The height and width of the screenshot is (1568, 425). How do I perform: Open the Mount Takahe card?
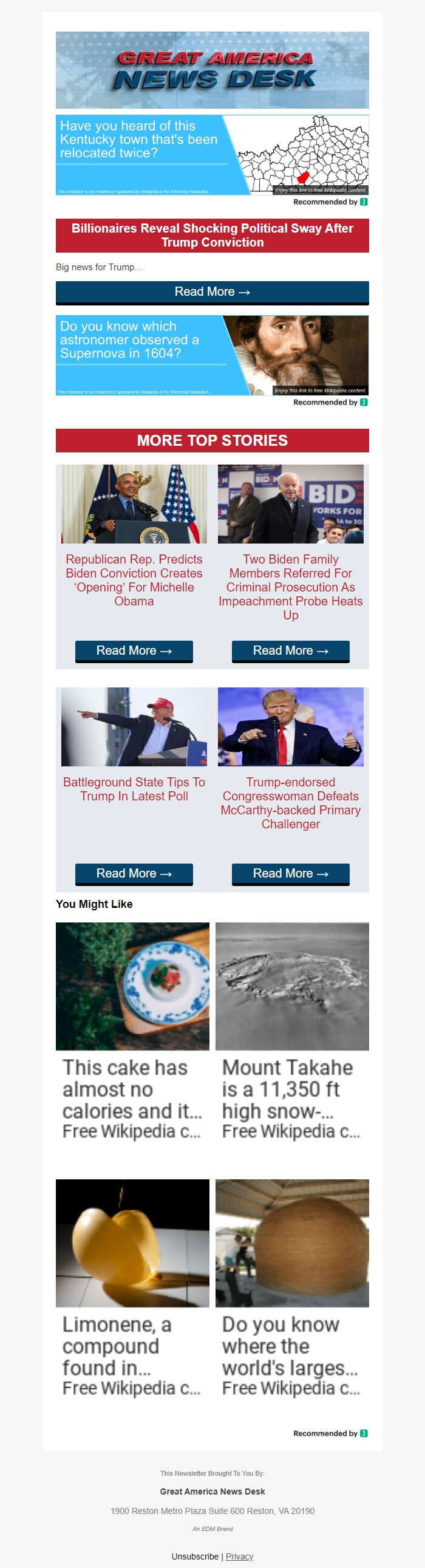pos(291,1031)
